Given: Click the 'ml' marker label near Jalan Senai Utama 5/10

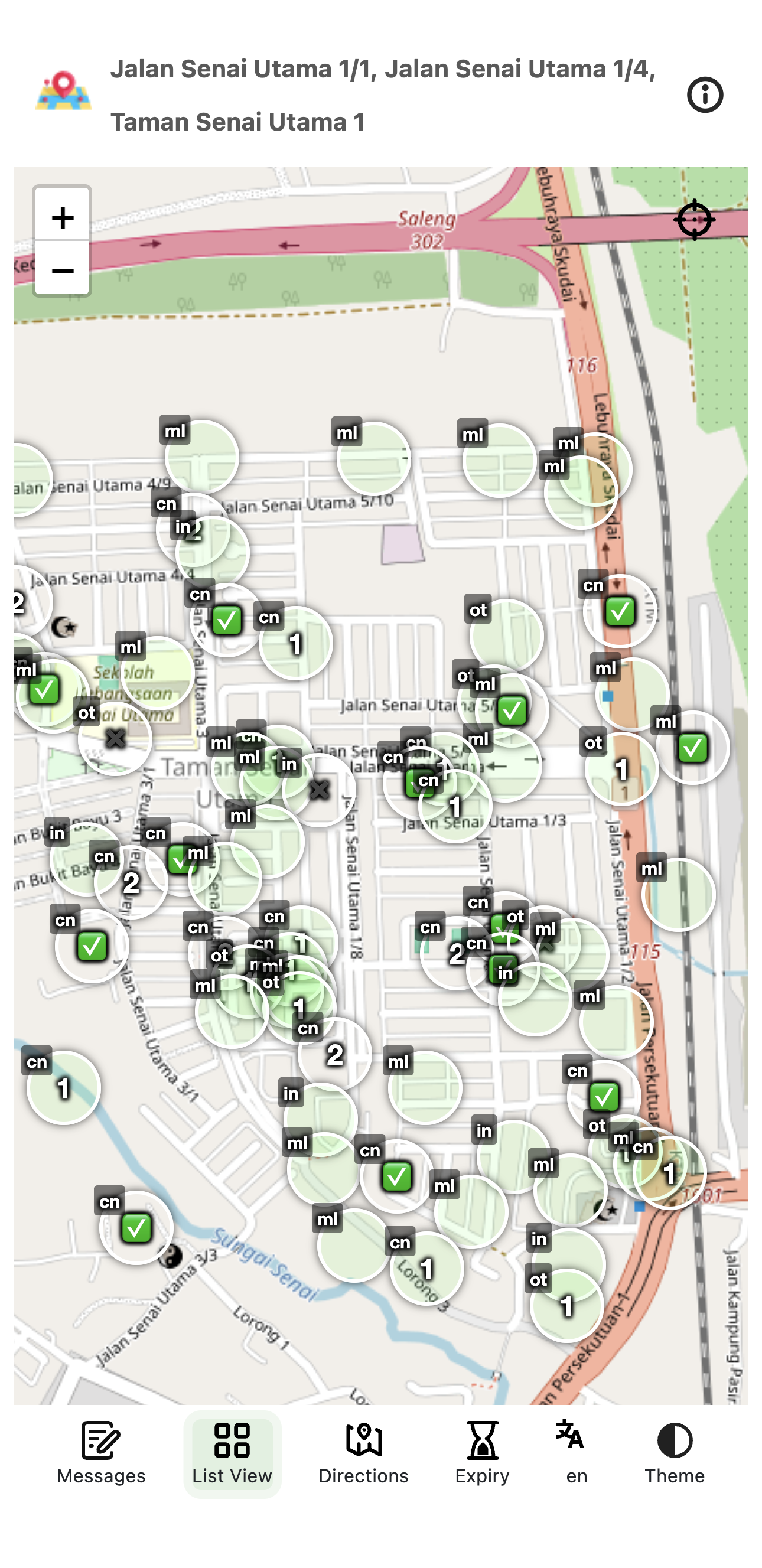Looking at the screenshot, I should coord(347,432).
